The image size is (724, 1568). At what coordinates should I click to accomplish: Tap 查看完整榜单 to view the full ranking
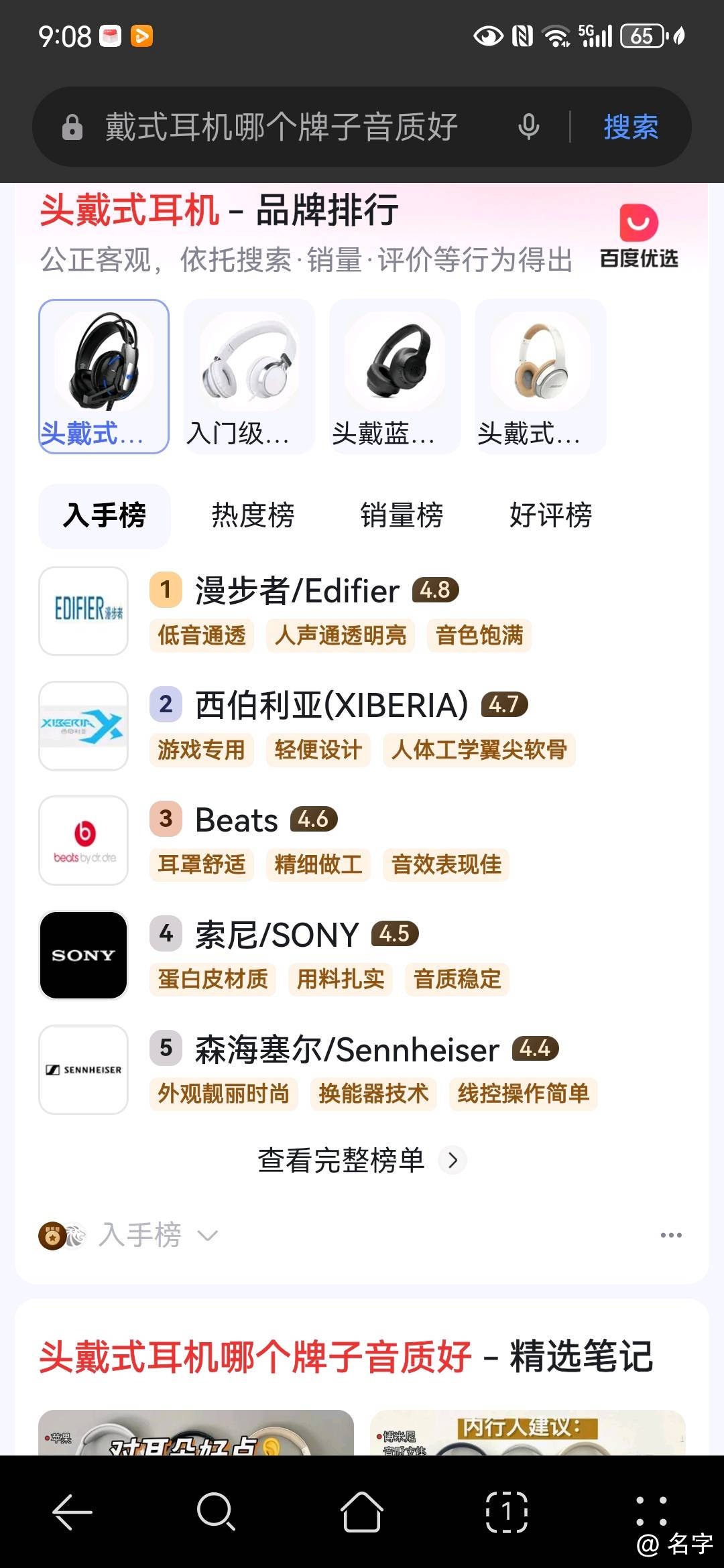click(x=361, y=1160)
